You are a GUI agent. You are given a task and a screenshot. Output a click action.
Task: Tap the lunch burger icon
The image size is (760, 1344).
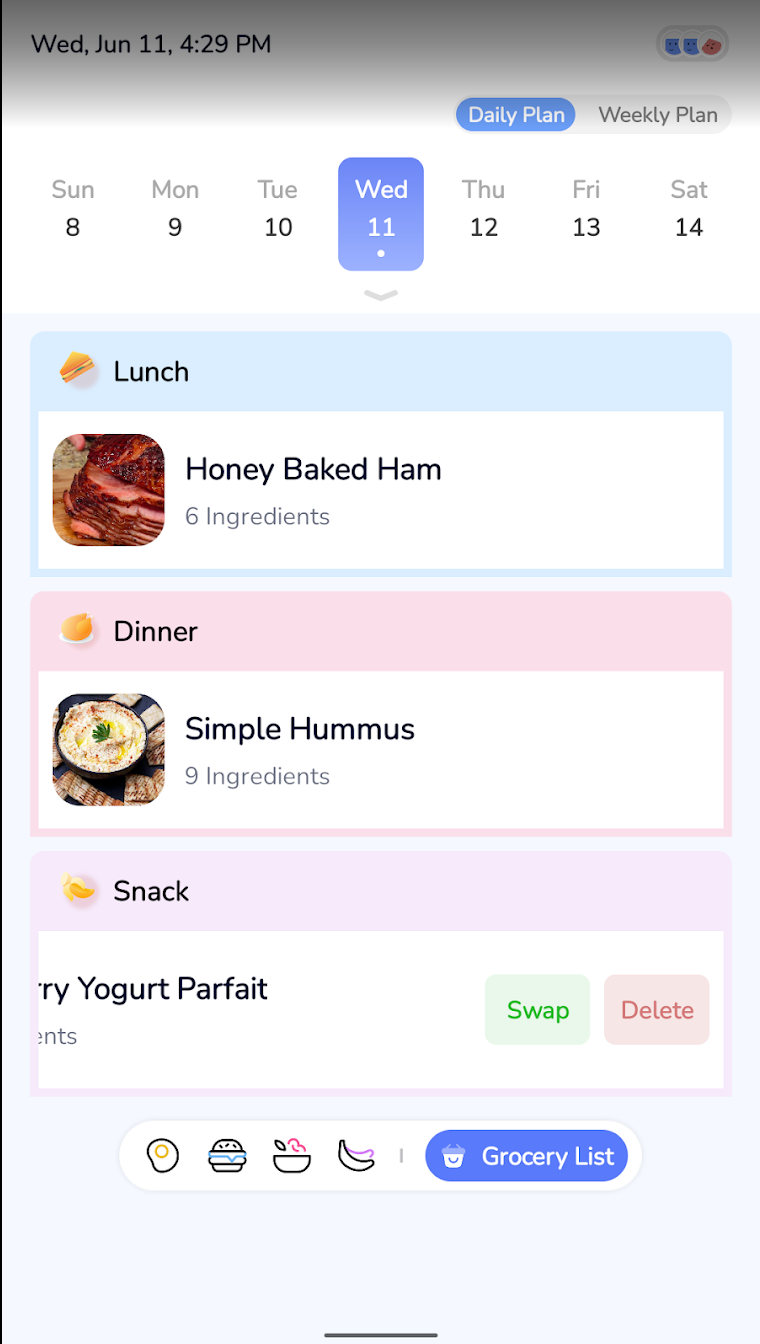[227, 1156]
